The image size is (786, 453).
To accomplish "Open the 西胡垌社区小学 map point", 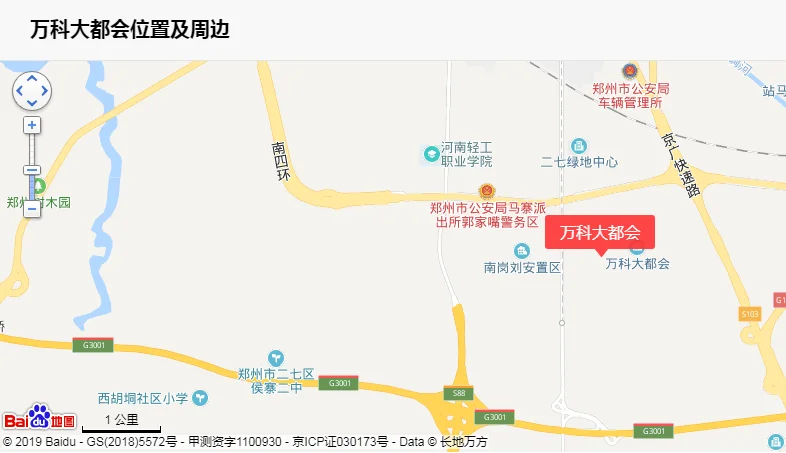I will [x=200, y=397].
